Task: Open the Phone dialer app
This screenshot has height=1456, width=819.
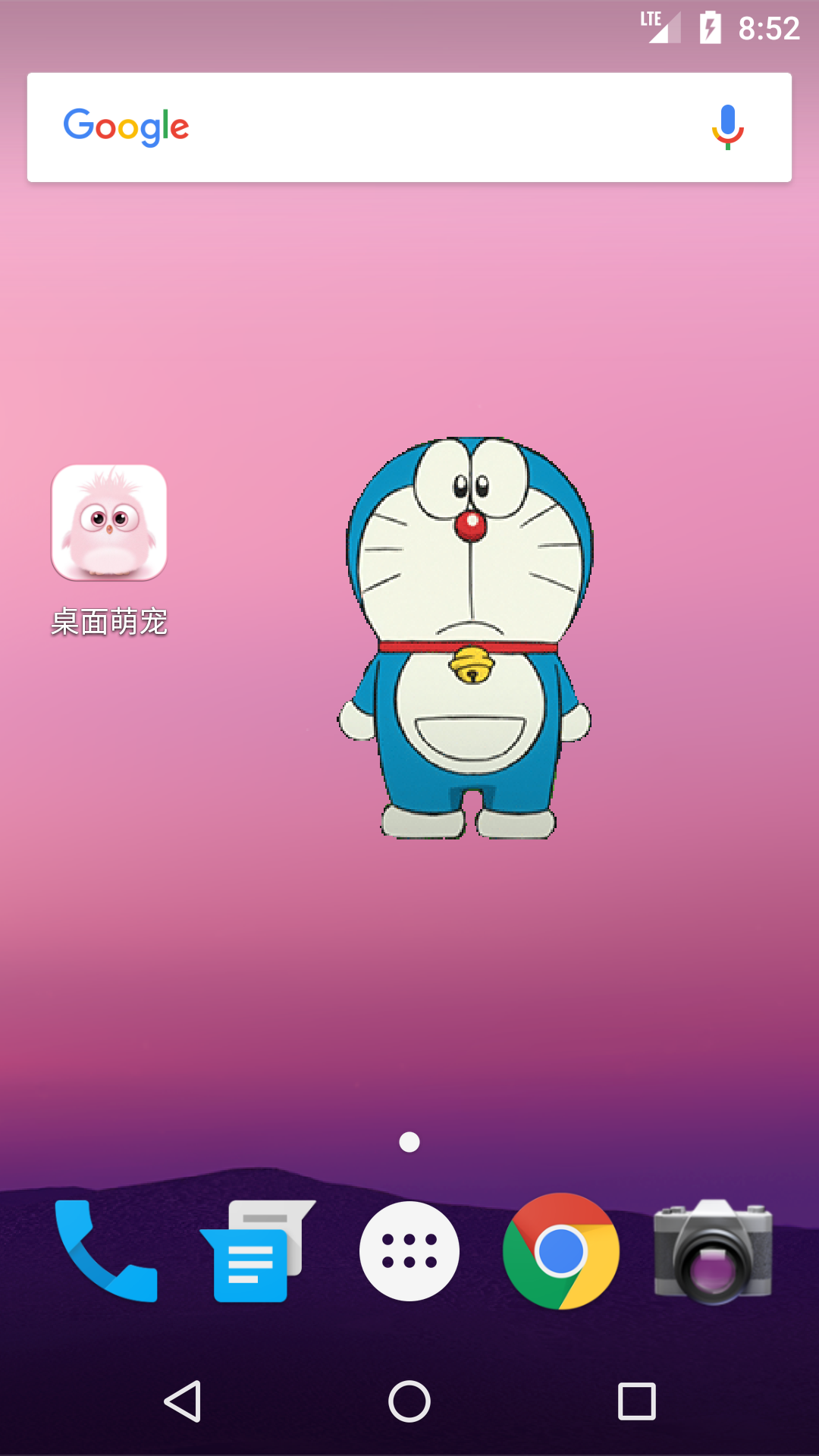Action: [x=106, y=1251]
